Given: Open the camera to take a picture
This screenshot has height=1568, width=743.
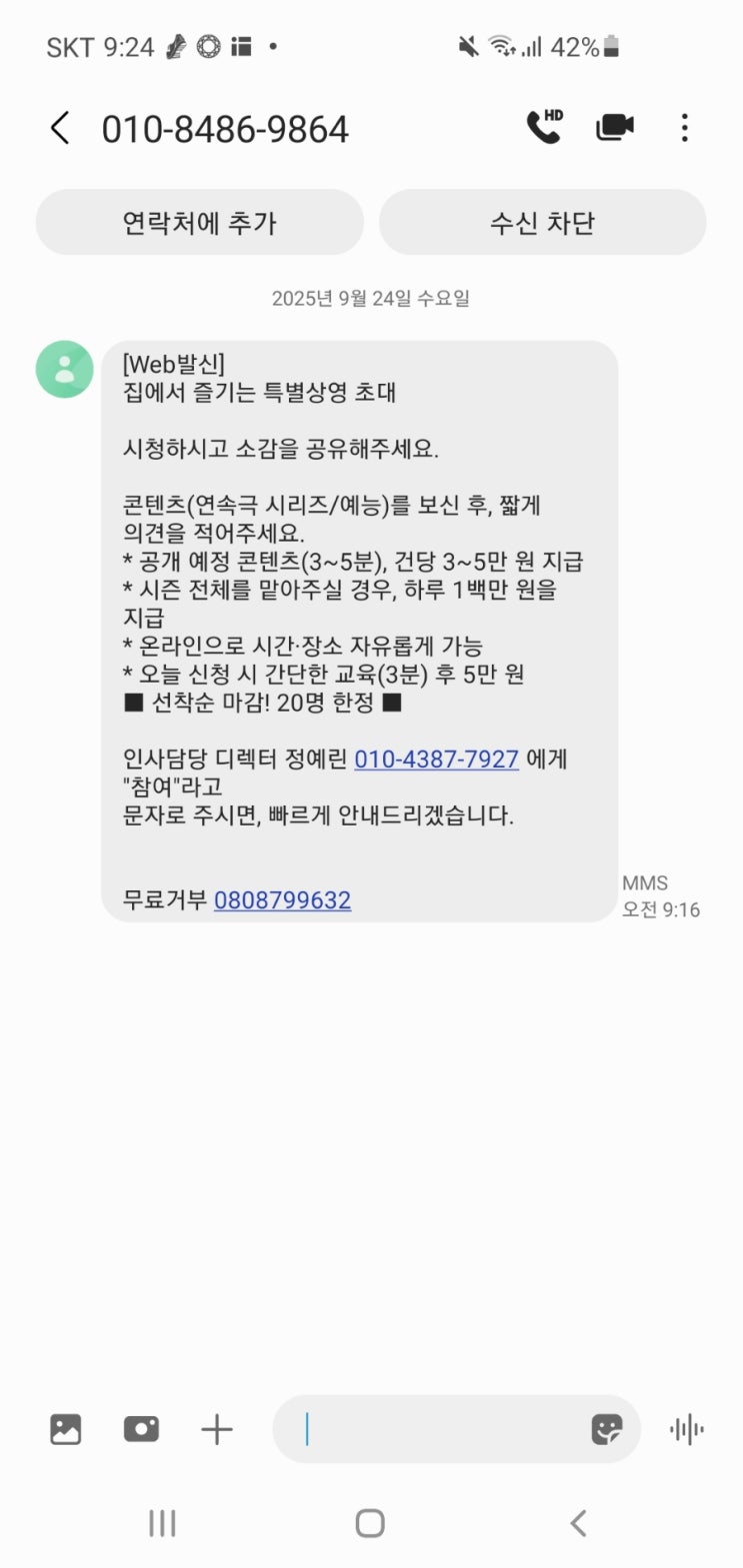Looking at the screenshot, I should point(141,1429).
